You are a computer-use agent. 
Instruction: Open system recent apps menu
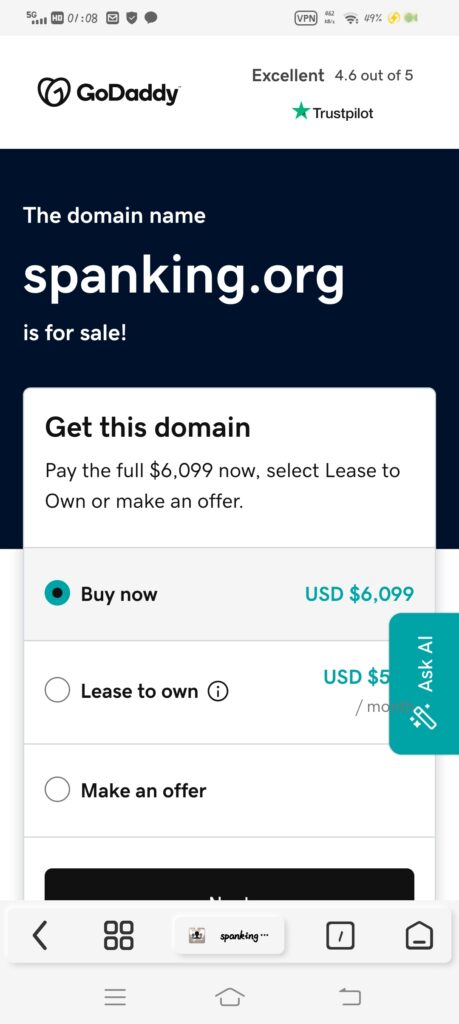click(115, 996)
